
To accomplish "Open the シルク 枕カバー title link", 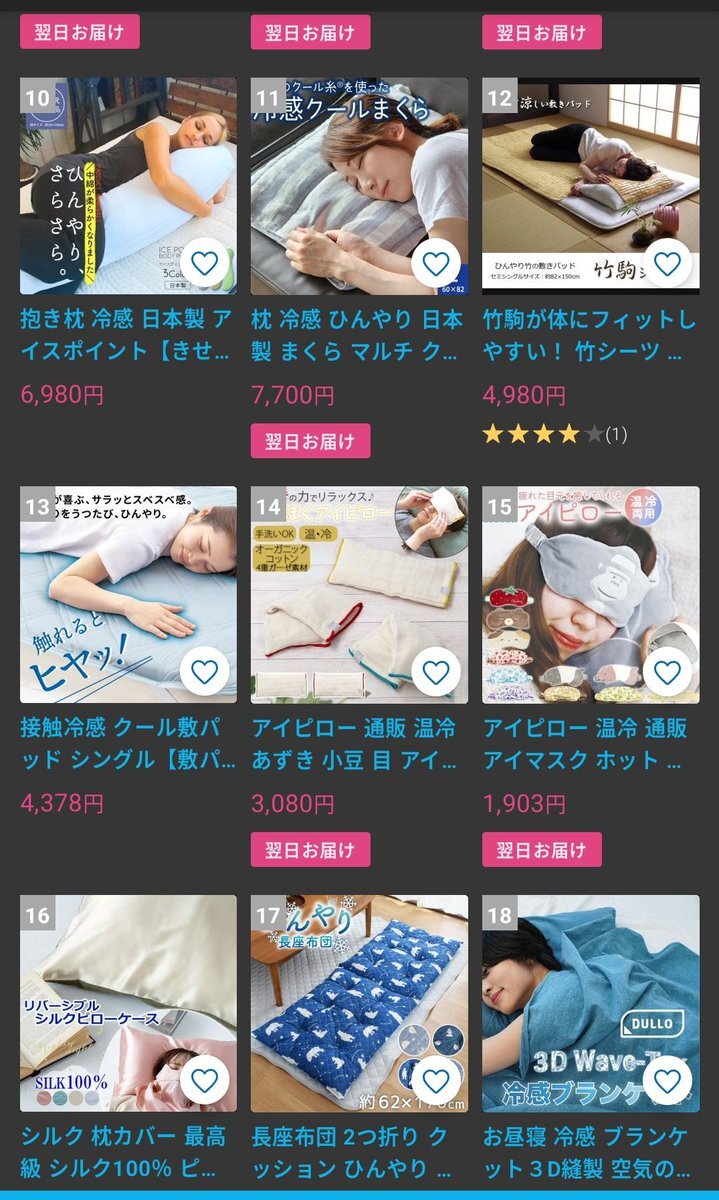I will (128, 1151).
